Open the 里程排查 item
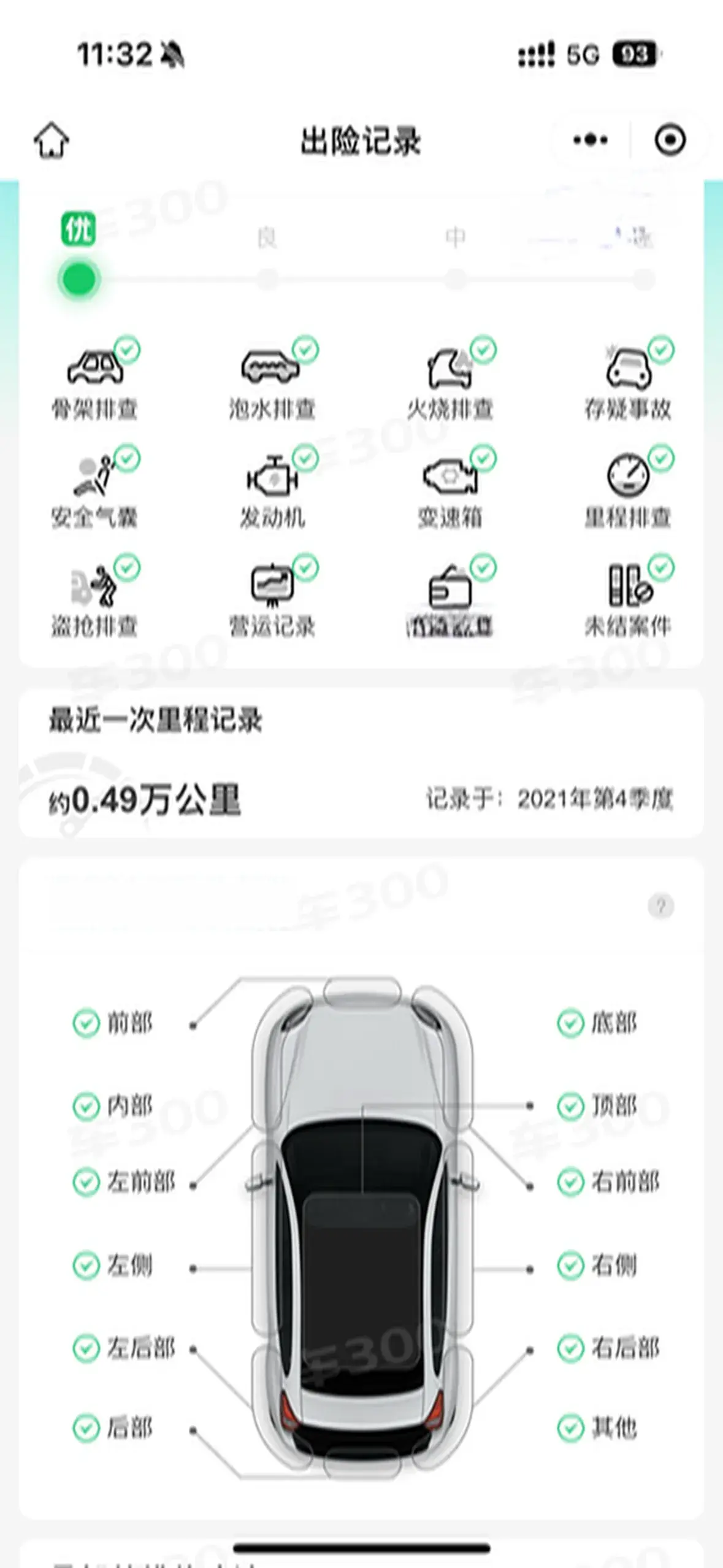723x1568 pixels. [629, 488]
